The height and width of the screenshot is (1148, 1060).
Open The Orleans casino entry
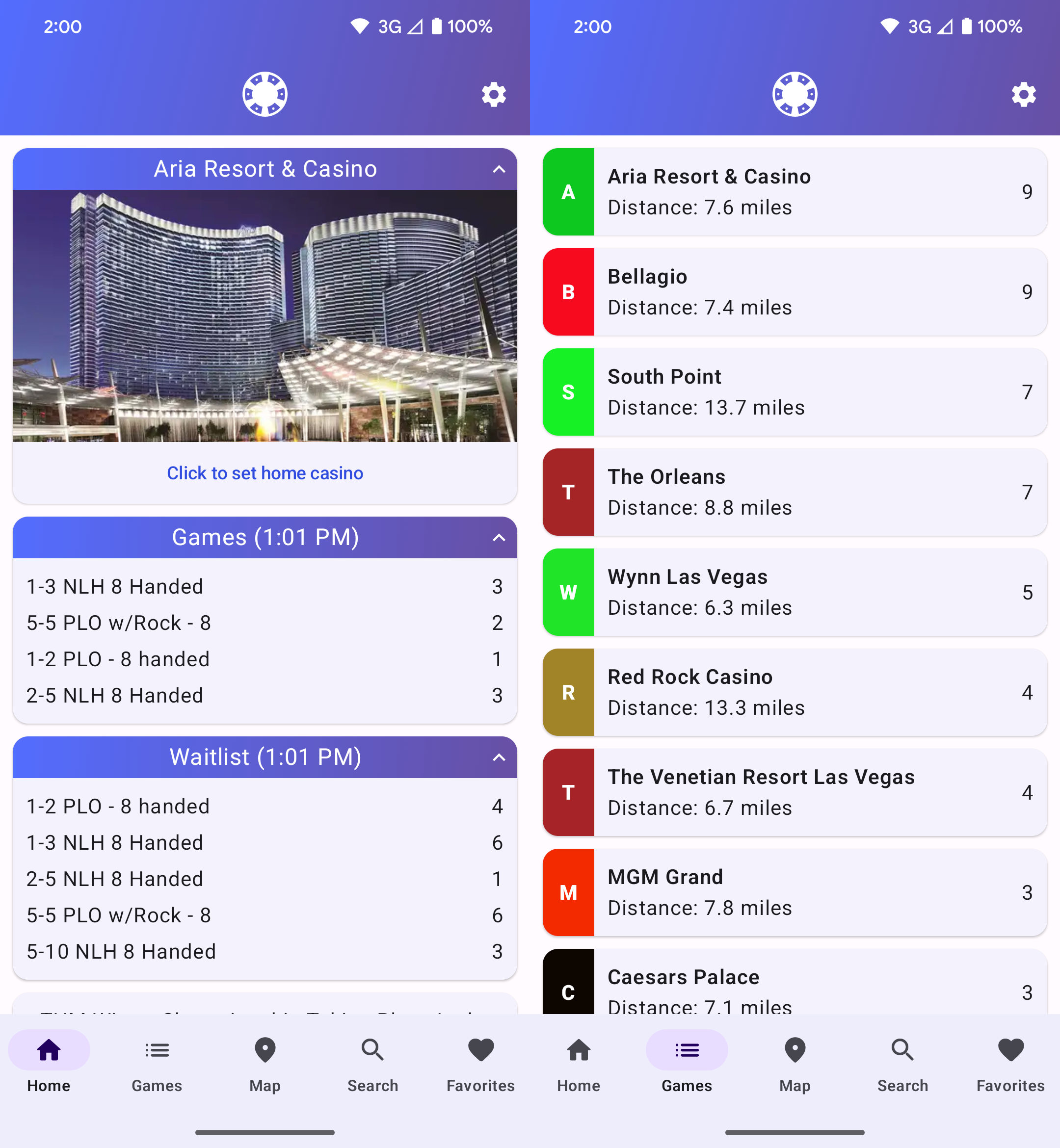(x=795, y=492)
